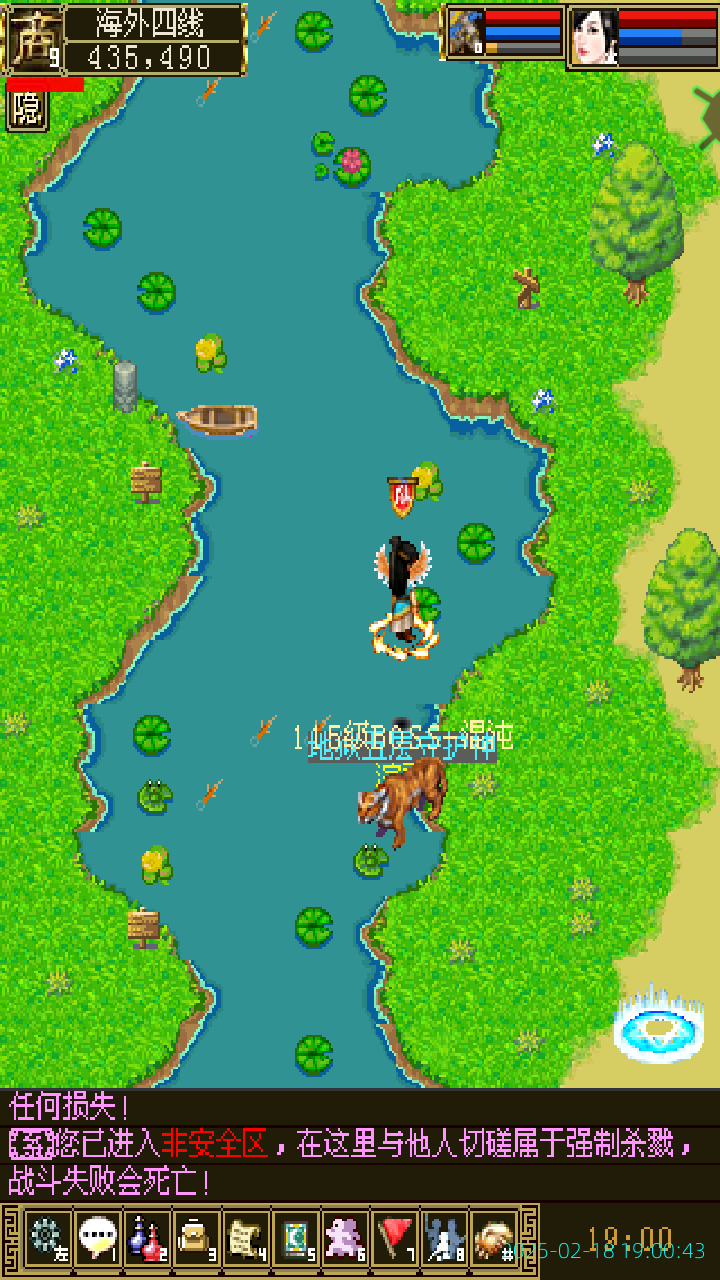Open the chat speech bubble
Image resolution: width=720 pixels, height=1280 pixels.
(97, 1237)
